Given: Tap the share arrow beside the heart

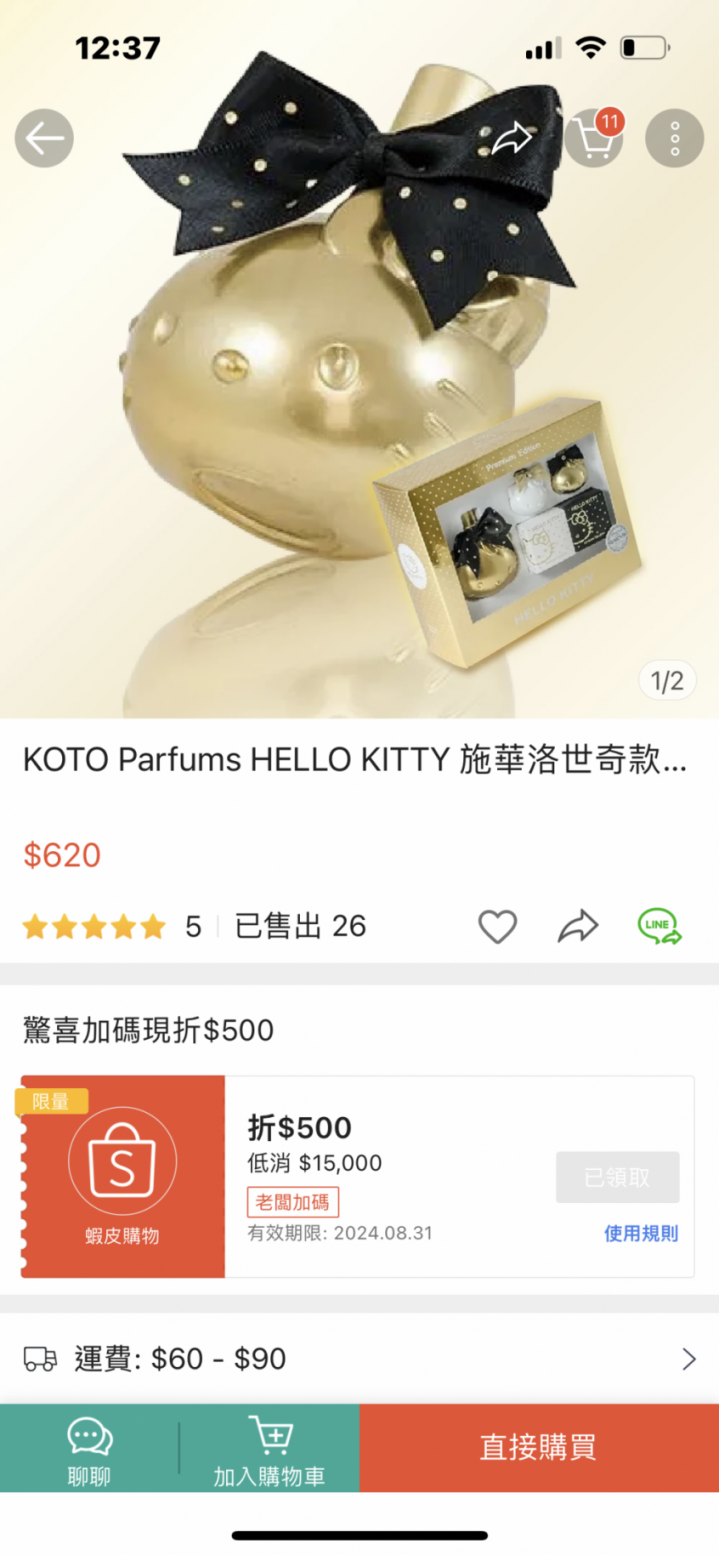Looking at the screenshot, I should [x=577, y=927].
